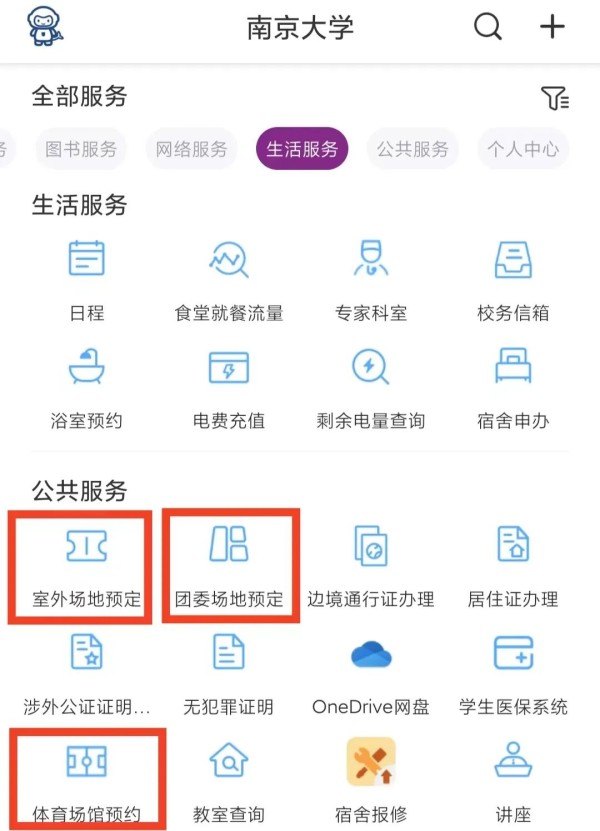The width and height of the screenshot is (600, 831).
Task: Open 团委场地预定
Action: pos(228,567)
